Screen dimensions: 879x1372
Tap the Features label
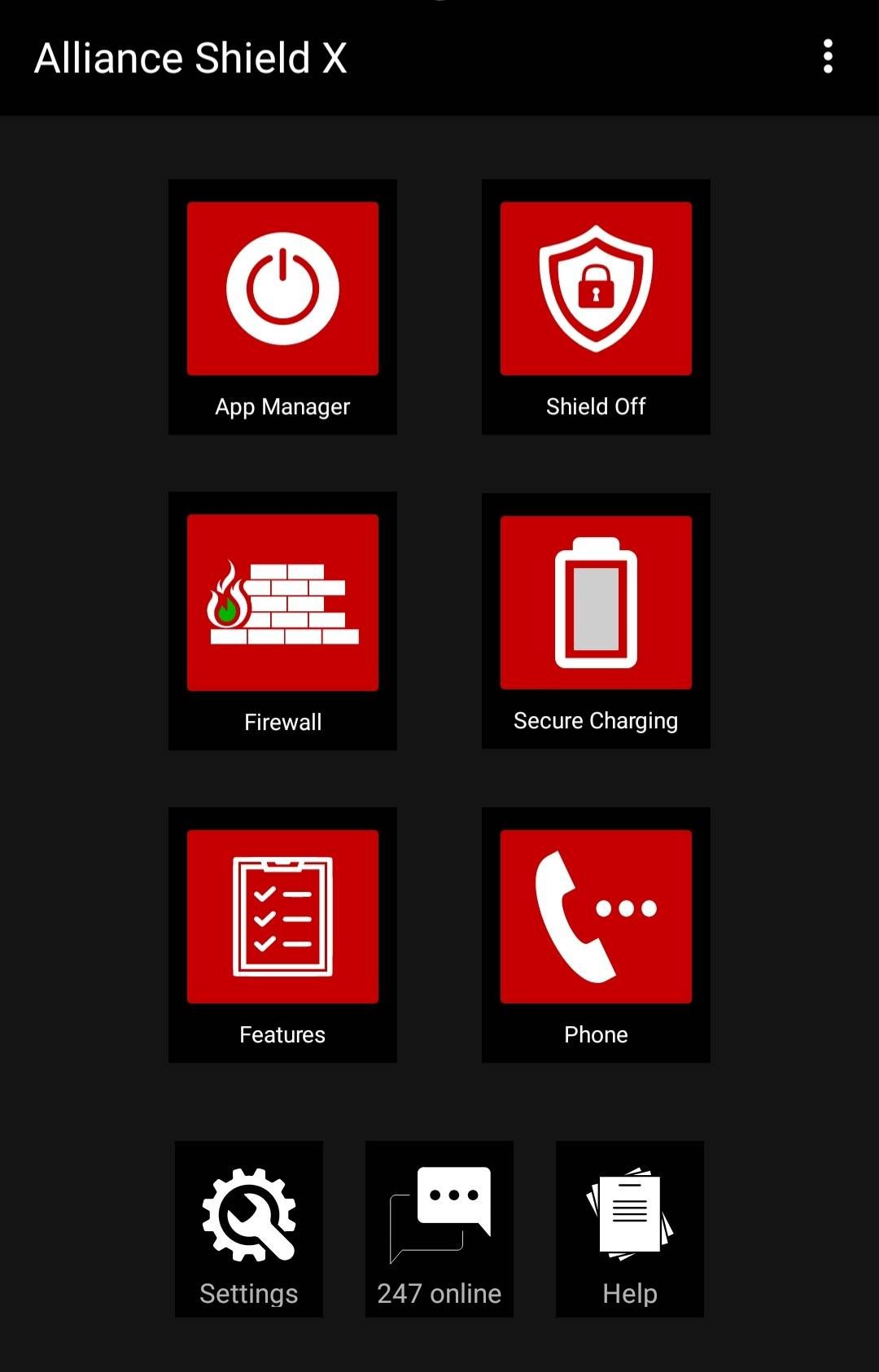[282, 1034]
